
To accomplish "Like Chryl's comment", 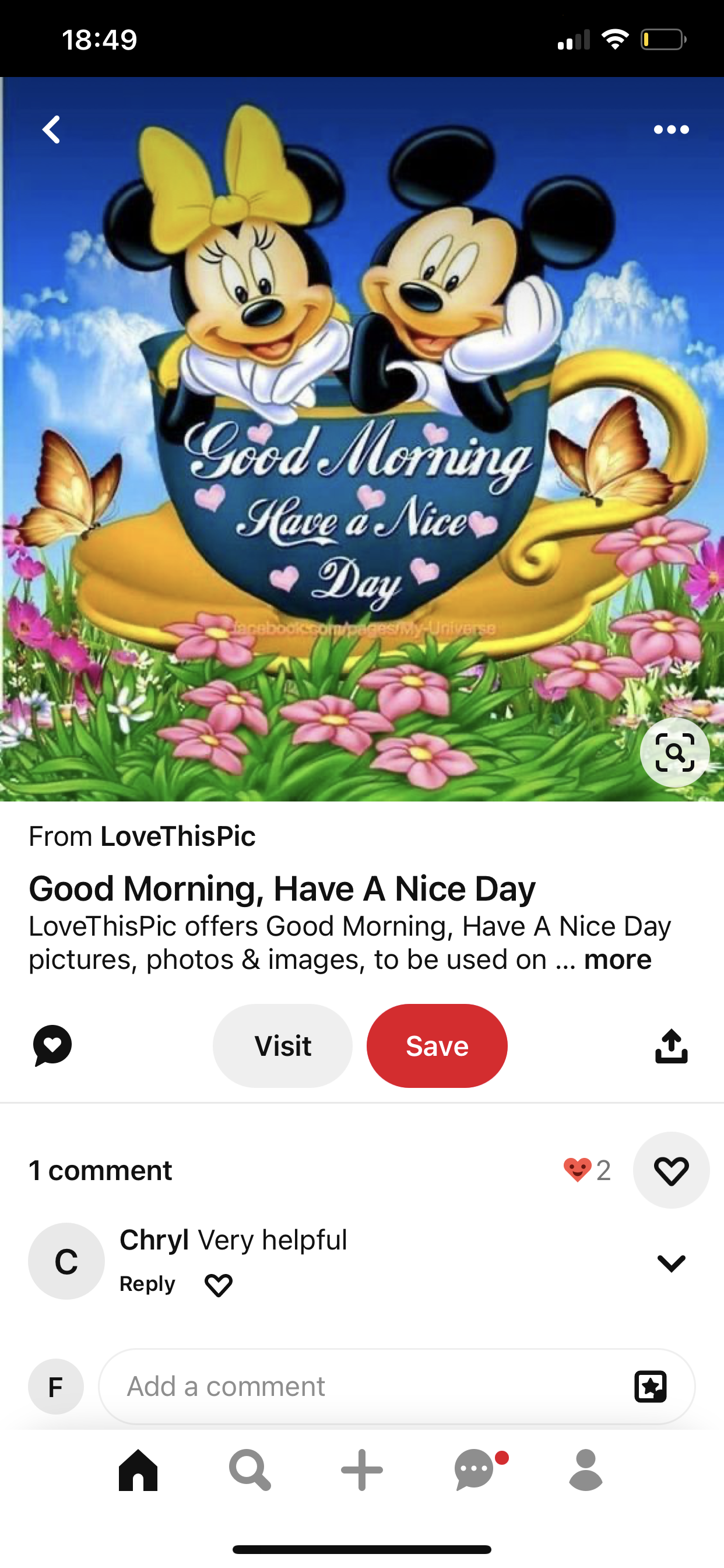I will coord(219,1285).
